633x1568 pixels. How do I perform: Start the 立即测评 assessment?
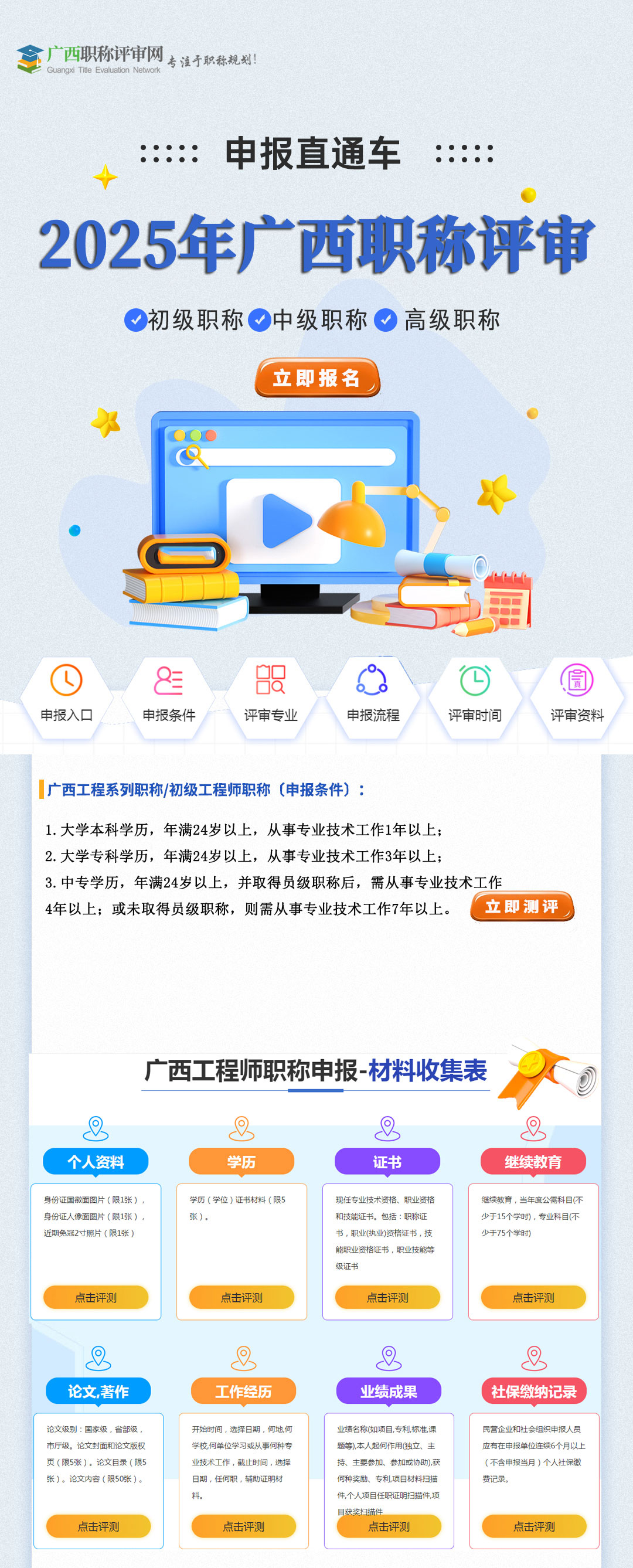point(522,907)
